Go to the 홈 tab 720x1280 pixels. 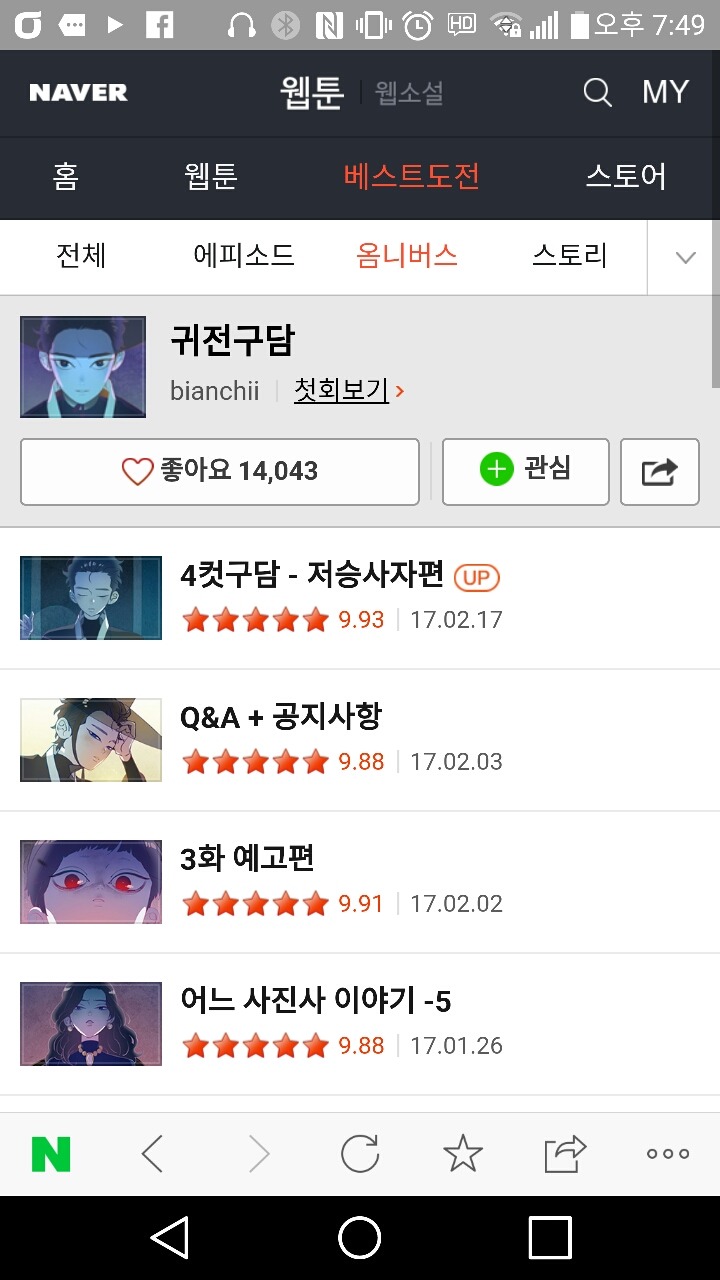coord(66,177)
